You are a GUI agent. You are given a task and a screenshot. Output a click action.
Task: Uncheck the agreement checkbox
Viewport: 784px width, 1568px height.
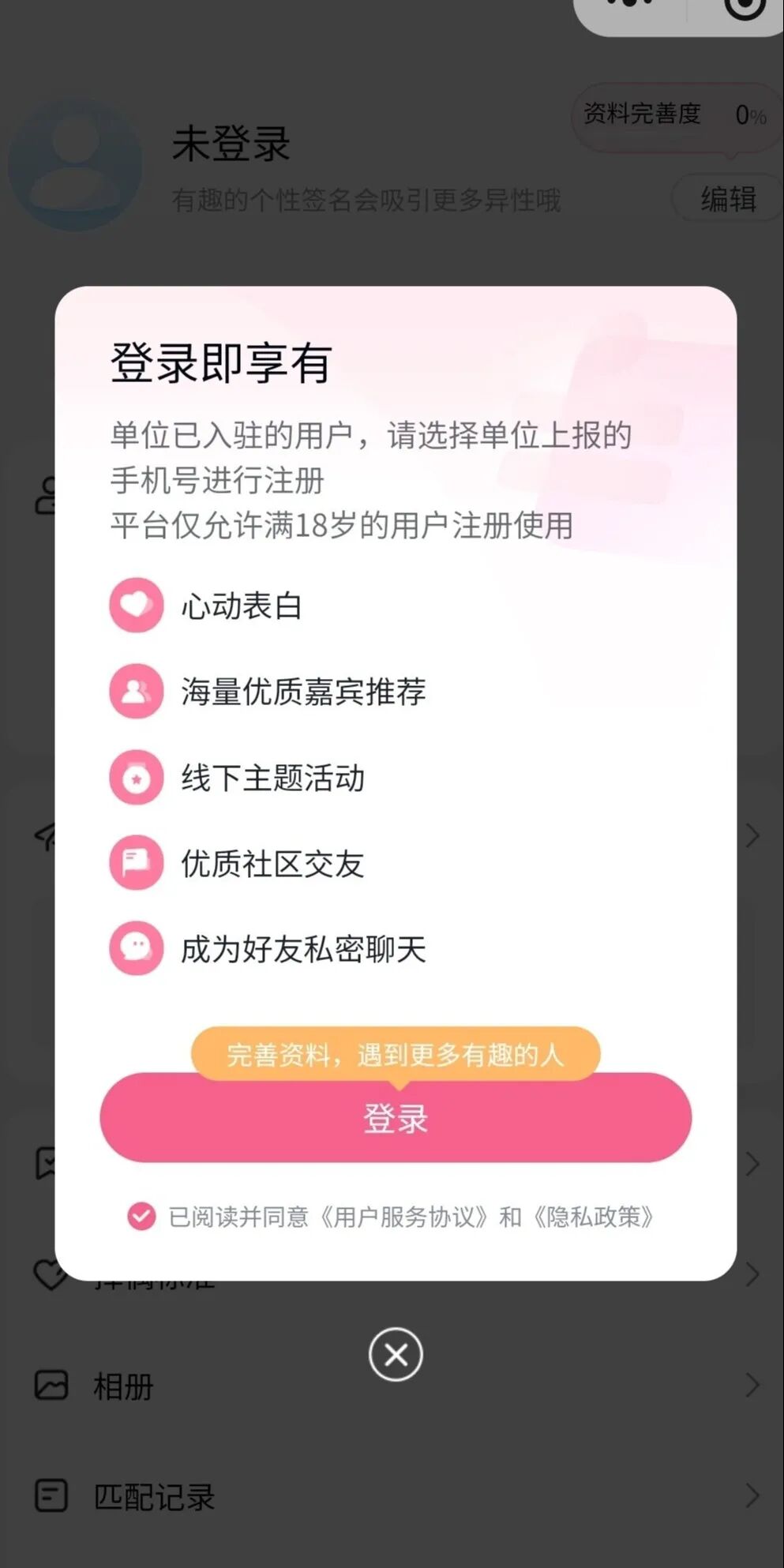pos(141,1217)
